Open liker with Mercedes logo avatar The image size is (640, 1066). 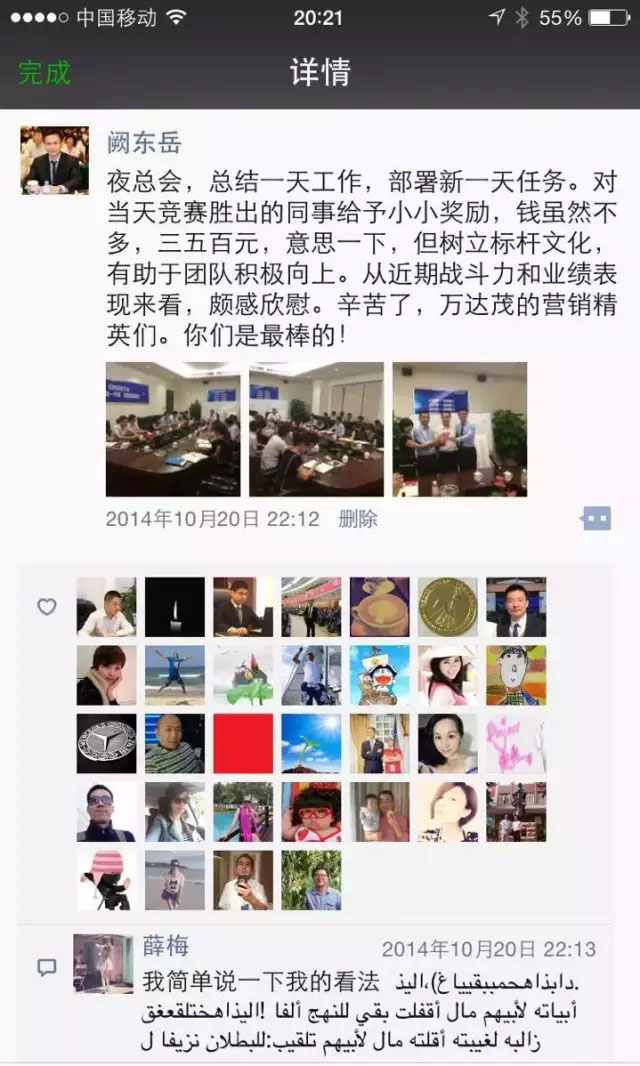coord(106,743)
